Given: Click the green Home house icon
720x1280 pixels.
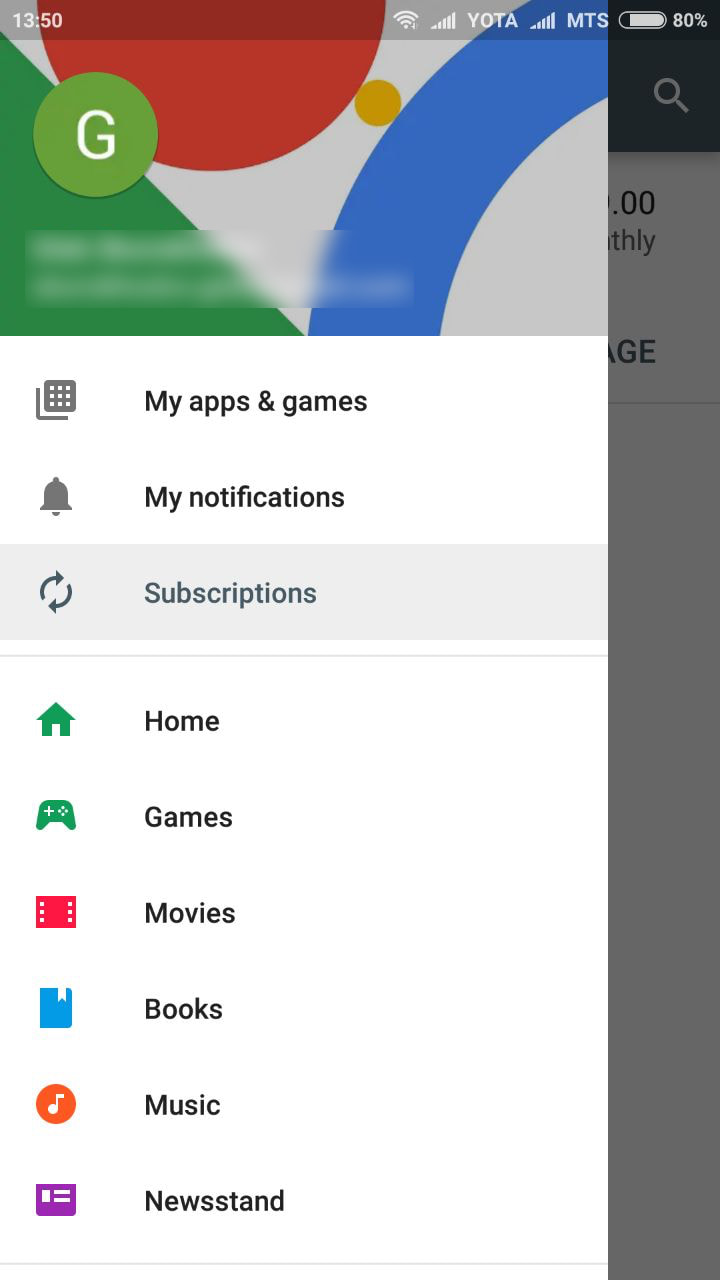Looking at the screenshot, I should pos(56,718).
